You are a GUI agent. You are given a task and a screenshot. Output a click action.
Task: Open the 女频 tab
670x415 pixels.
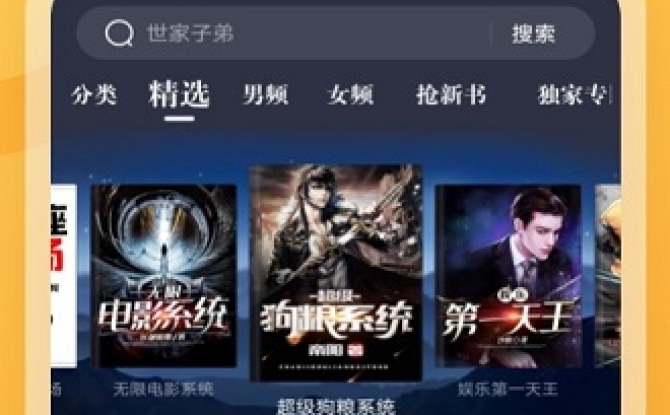pyautogui.click(x=350, y=95)
